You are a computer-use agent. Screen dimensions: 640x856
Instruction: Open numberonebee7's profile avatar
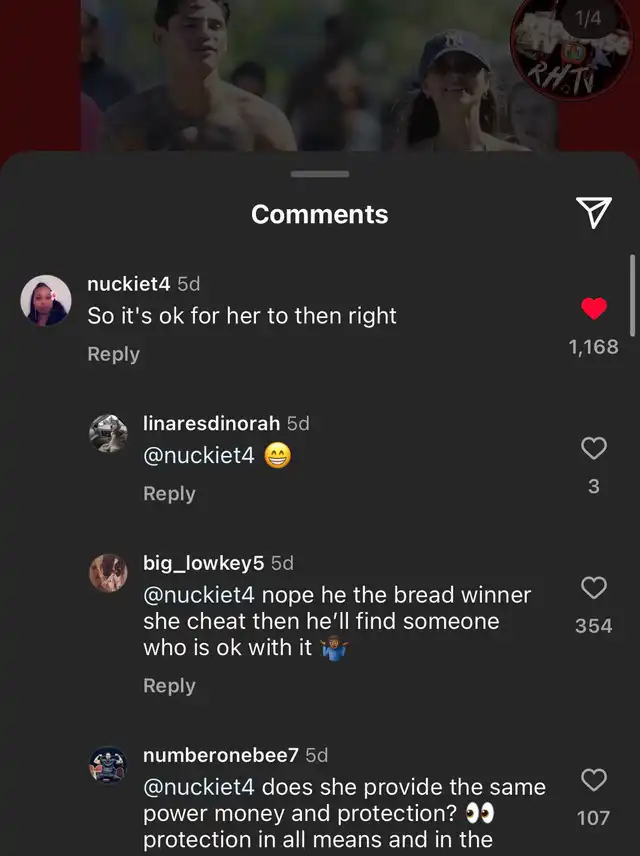(x=108, y=765)
